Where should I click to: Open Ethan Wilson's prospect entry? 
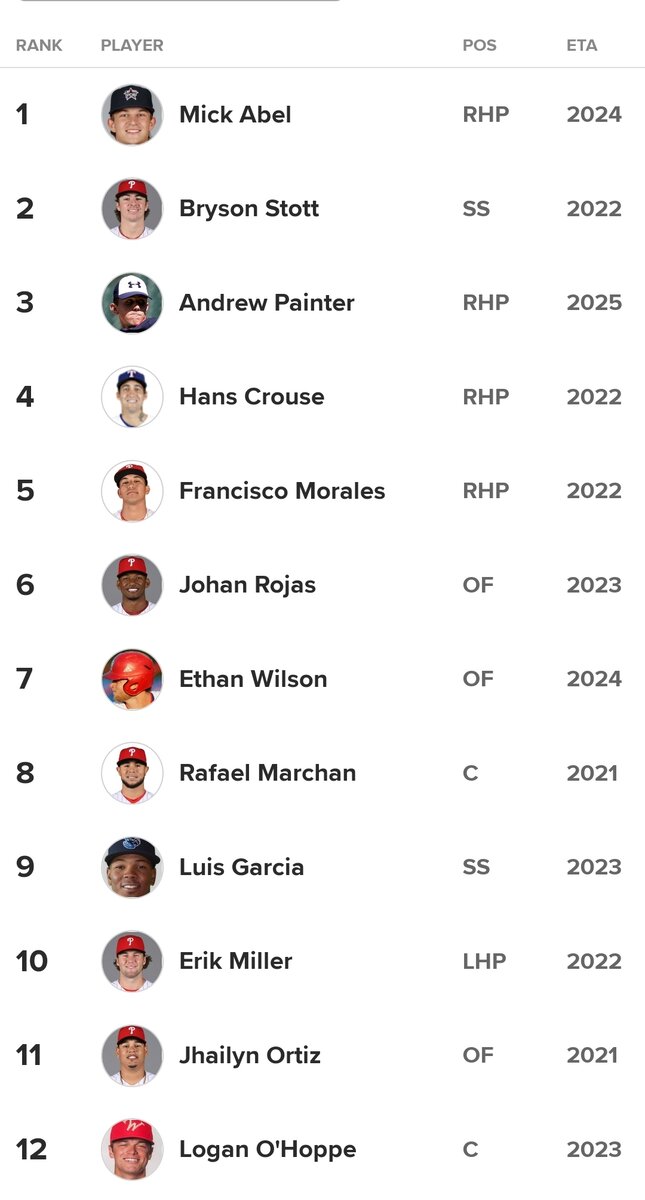point(322,679)
